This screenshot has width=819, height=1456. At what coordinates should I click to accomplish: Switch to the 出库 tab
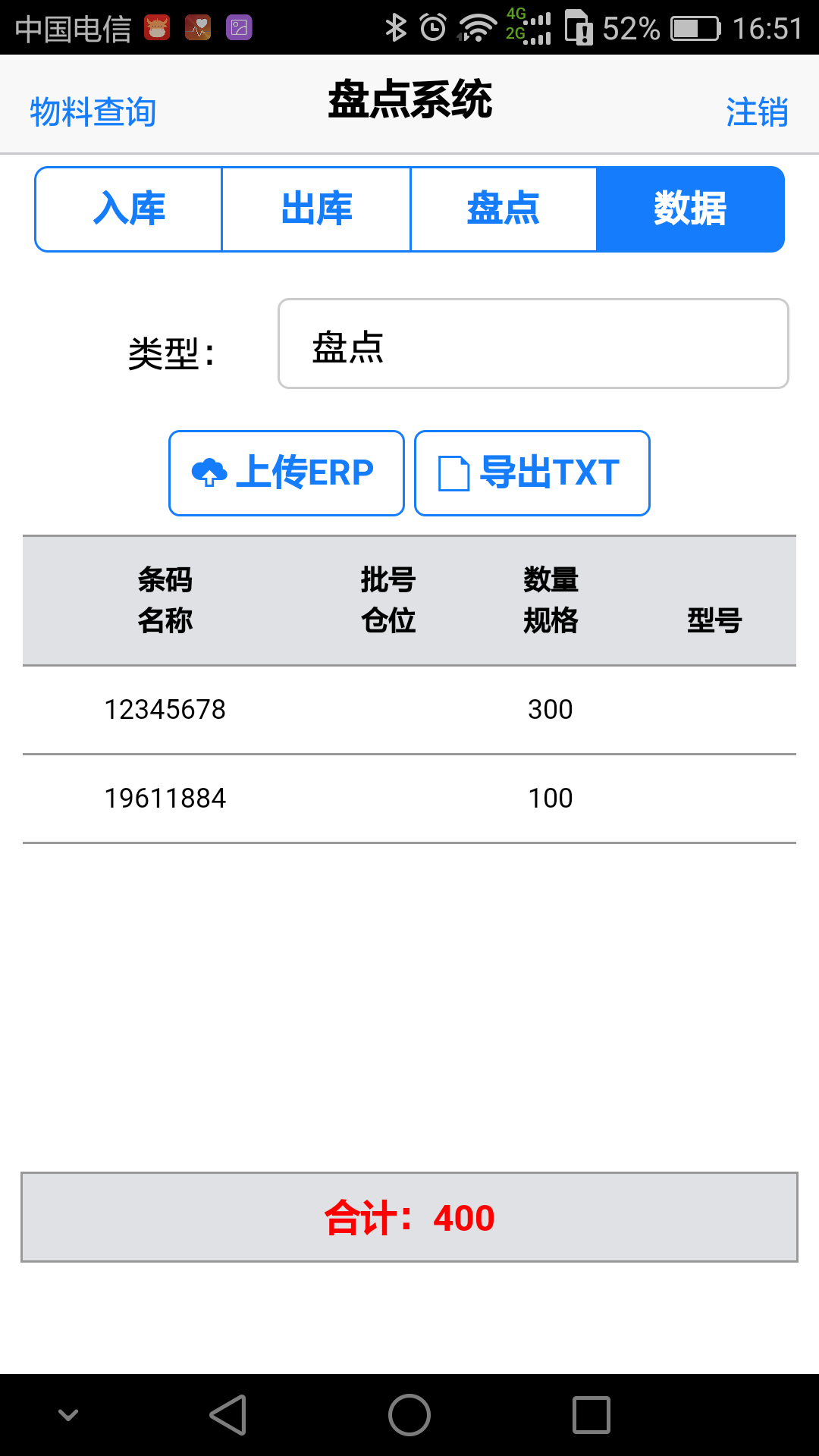tap(316, 209)
